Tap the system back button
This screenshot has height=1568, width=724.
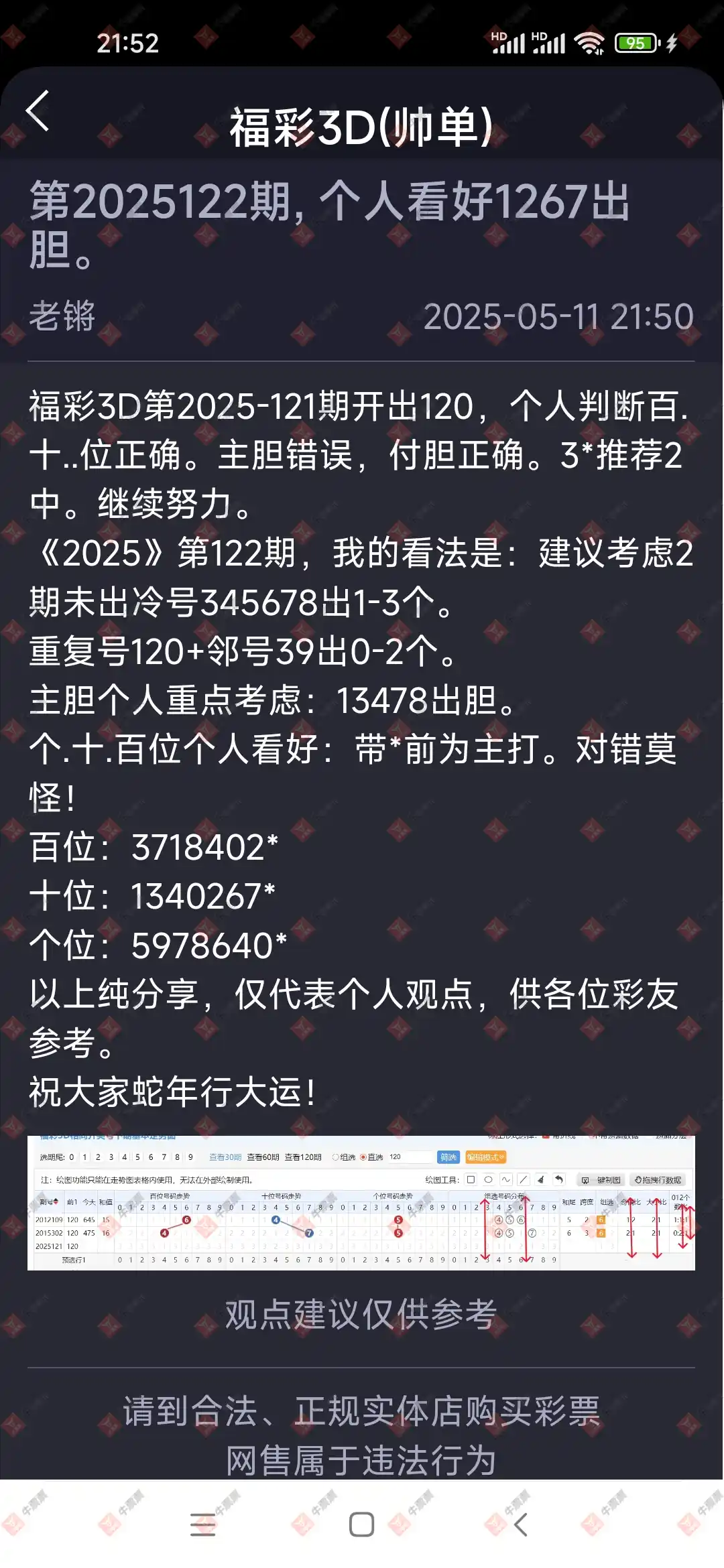tap(521, 1524)
